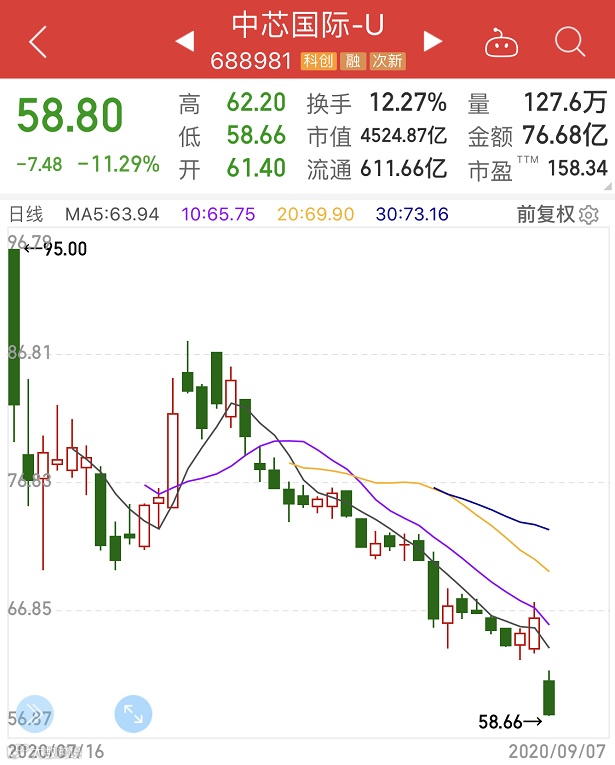This screenshot has height=765, width=615.
Task: Switch to the previous stock
Action: [x=185, y=41]
